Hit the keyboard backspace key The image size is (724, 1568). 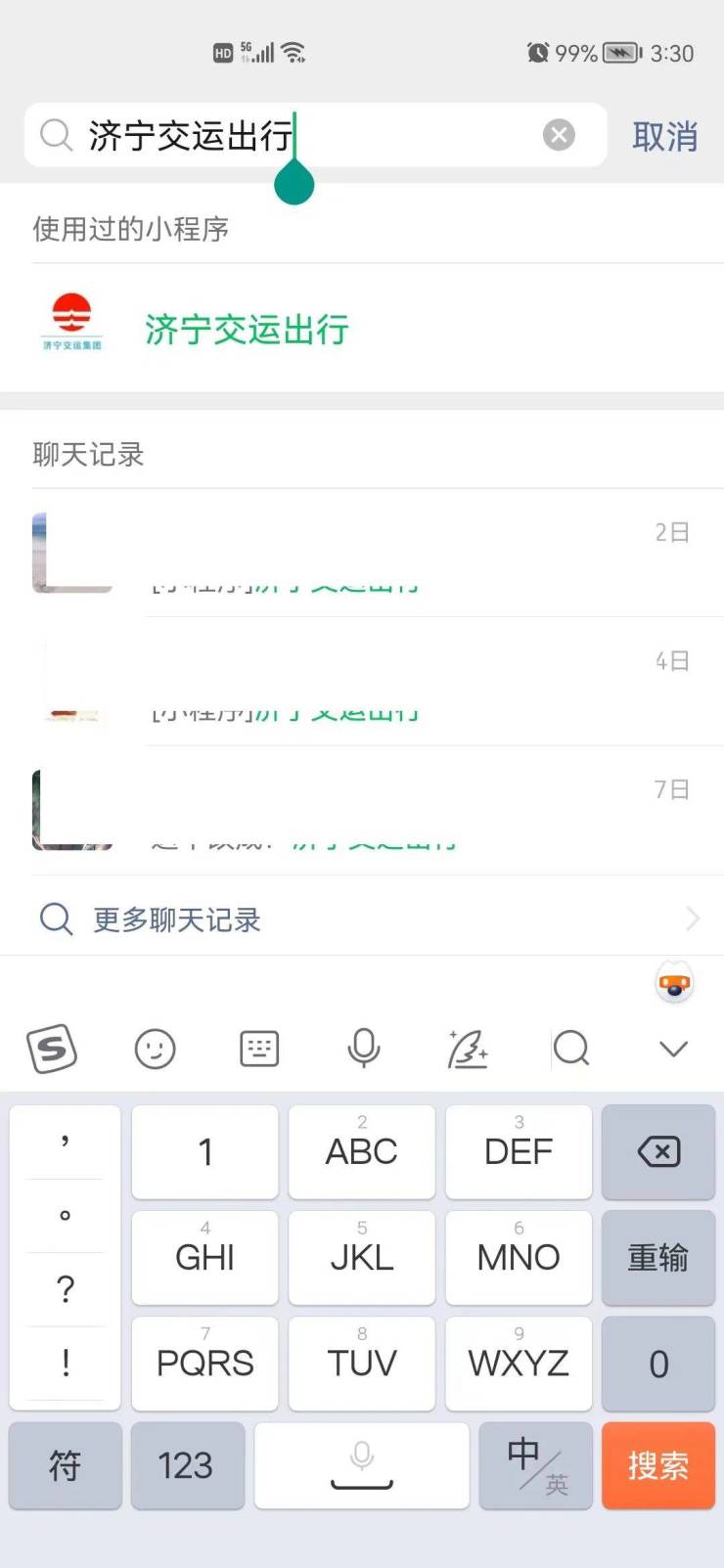pos(657,1152)
